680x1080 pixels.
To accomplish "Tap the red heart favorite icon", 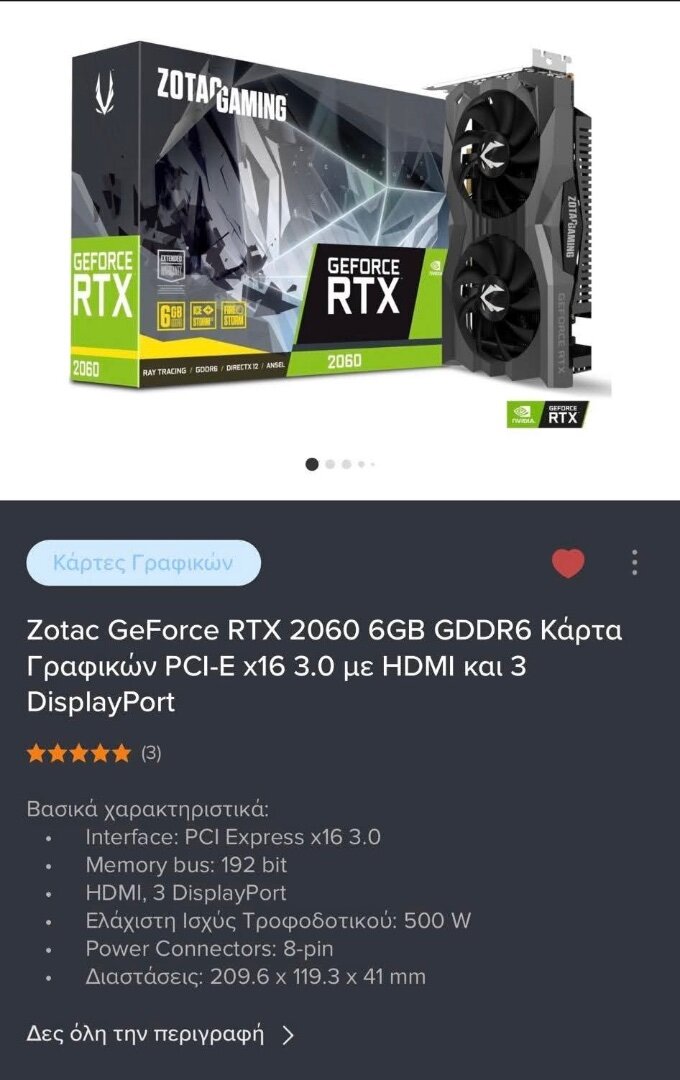I will coord(568,564).
